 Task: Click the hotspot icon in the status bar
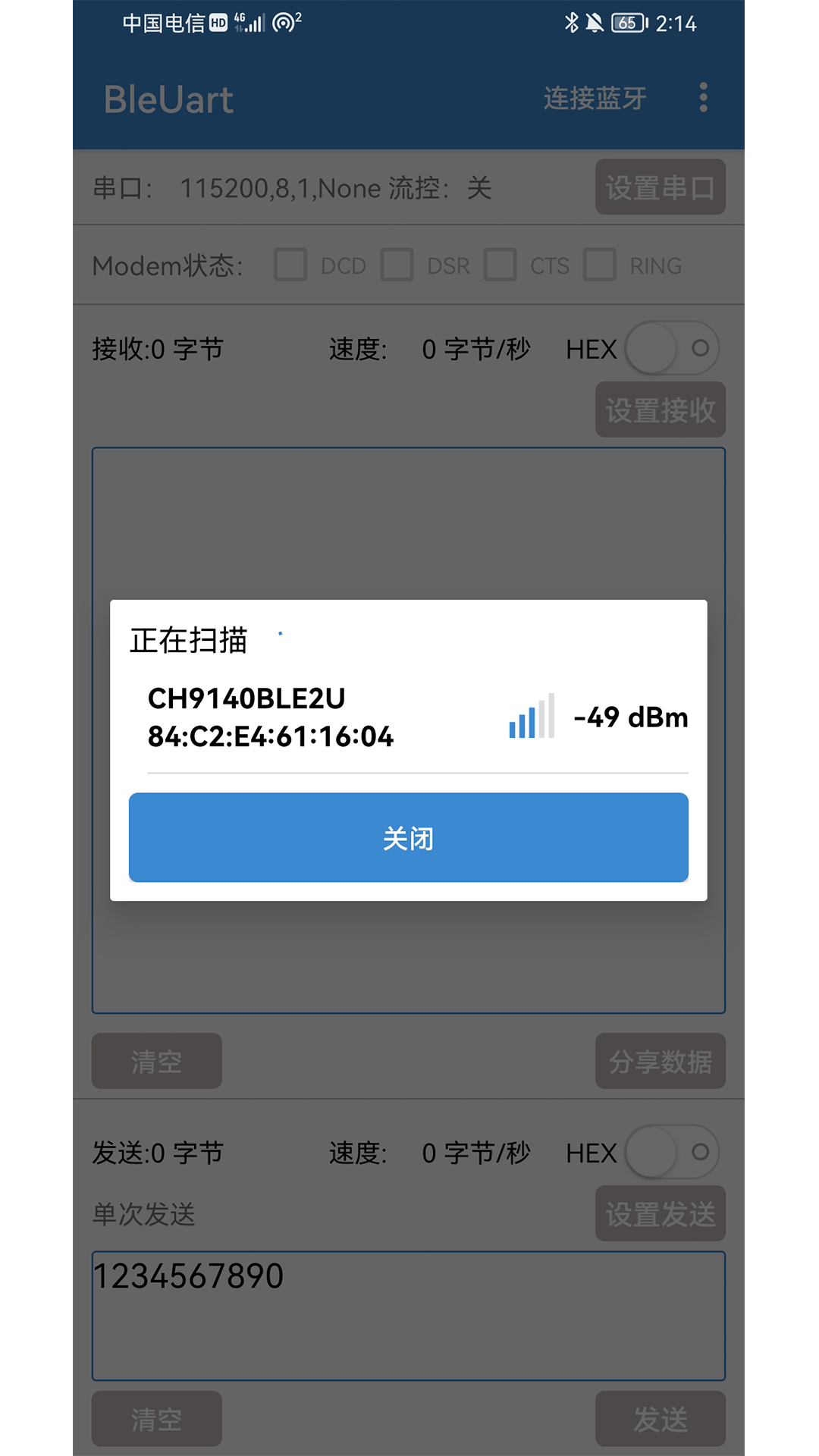[x=286, y=22]
